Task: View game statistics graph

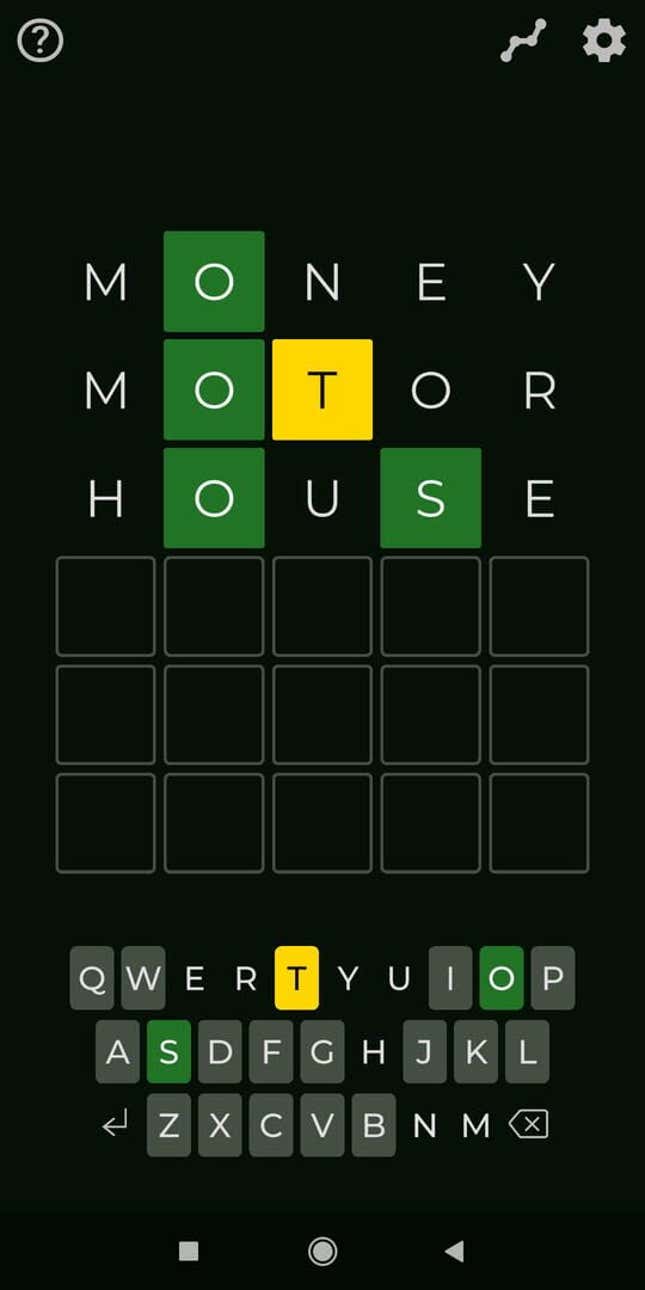Action: [524, 41]
